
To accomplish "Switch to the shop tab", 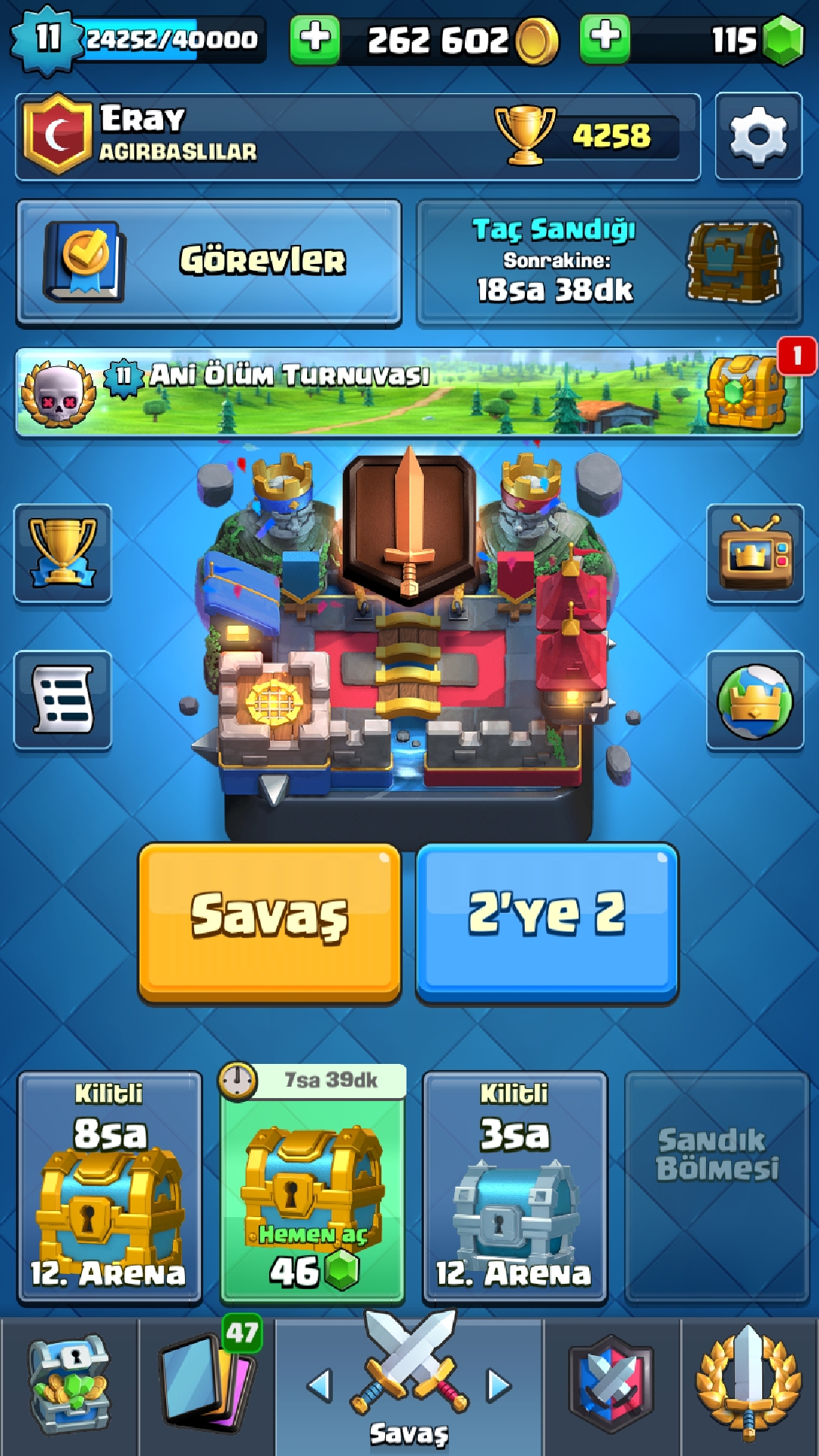I will 69,1386.
